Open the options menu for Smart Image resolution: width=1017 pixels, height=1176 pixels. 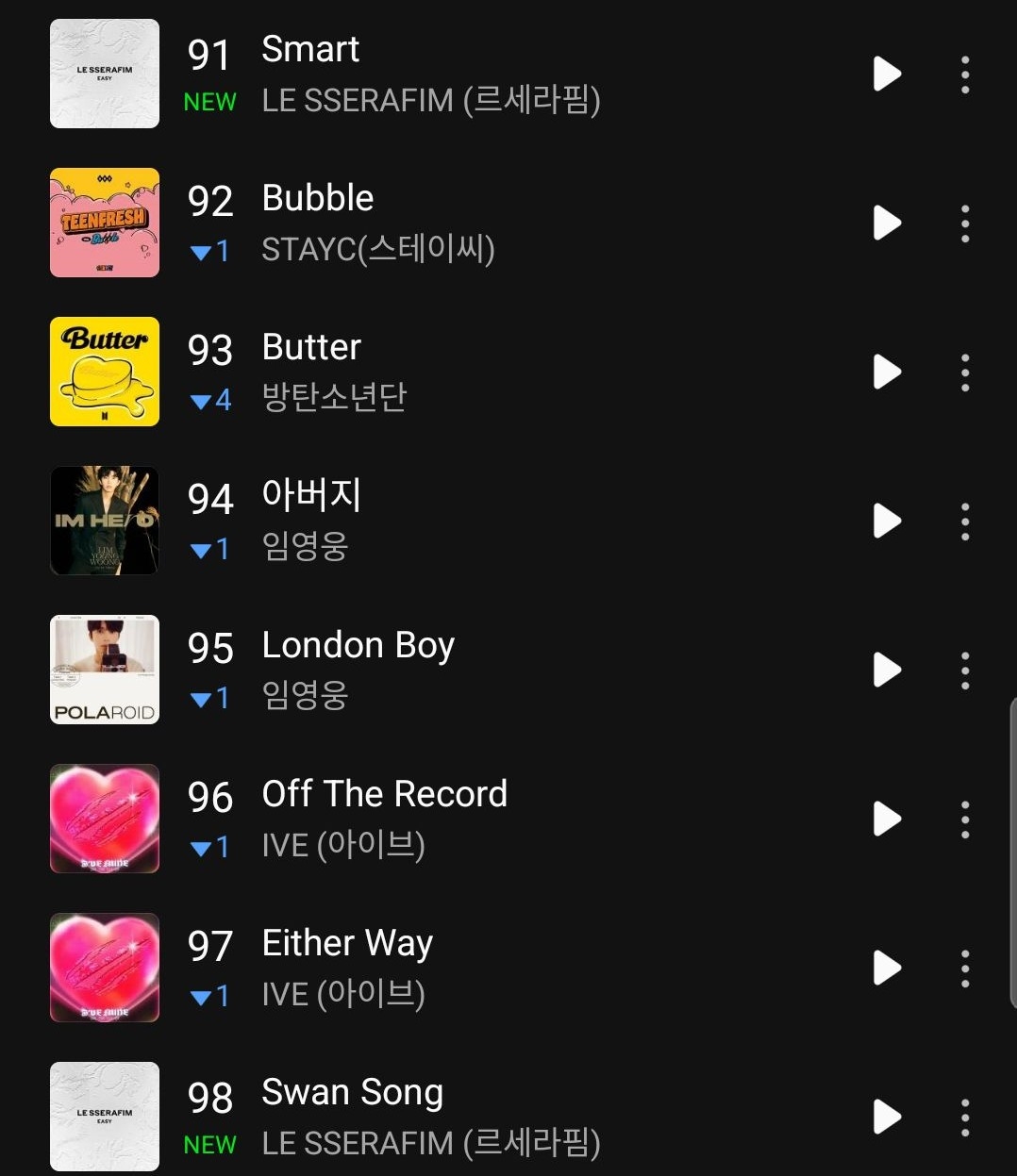click(964, 74)
